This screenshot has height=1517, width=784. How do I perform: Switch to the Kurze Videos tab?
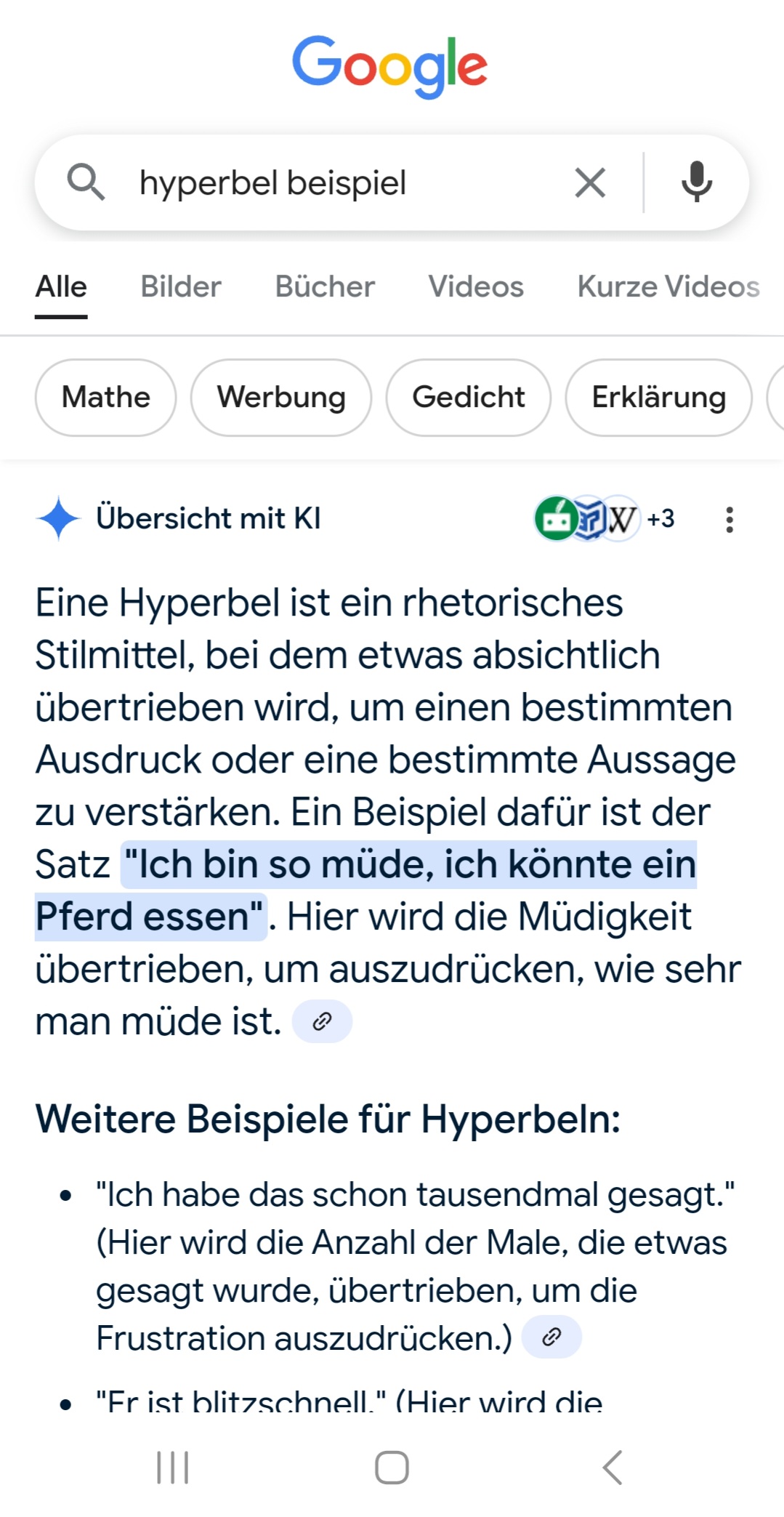click(668, 286)
